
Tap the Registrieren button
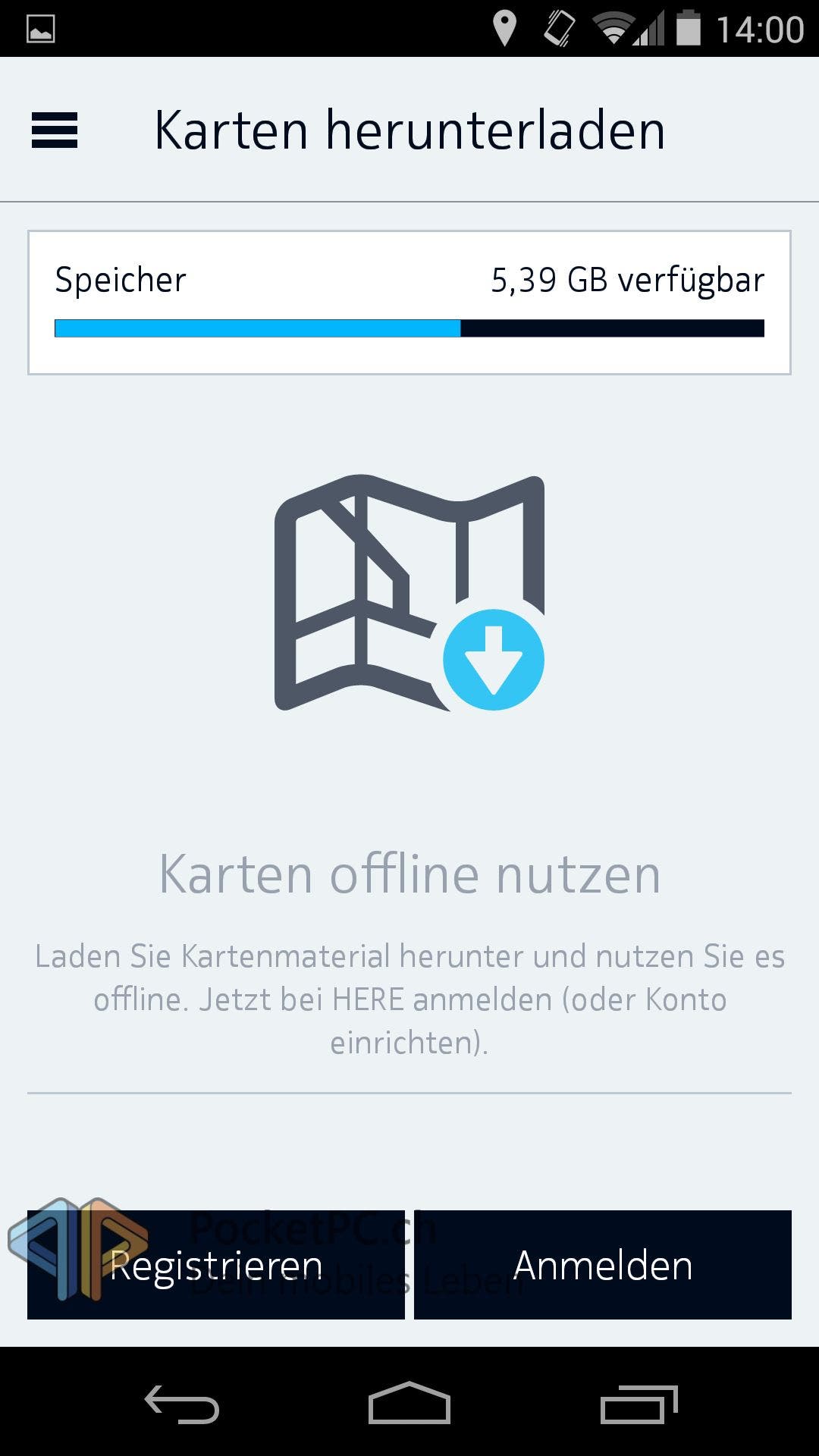(x=216, y=1265)
